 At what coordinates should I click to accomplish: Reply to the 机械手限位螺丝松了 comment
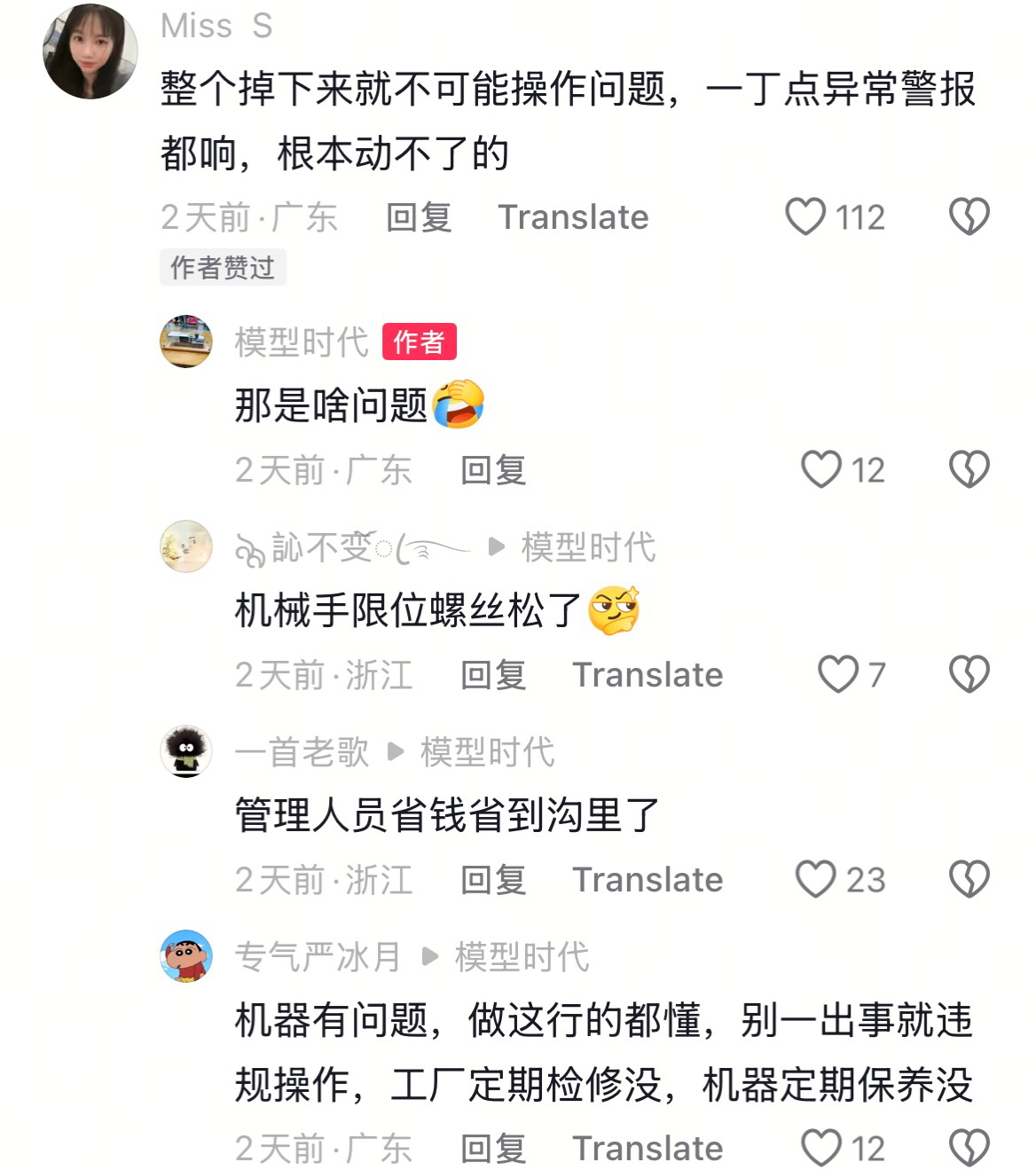point(493,675)
